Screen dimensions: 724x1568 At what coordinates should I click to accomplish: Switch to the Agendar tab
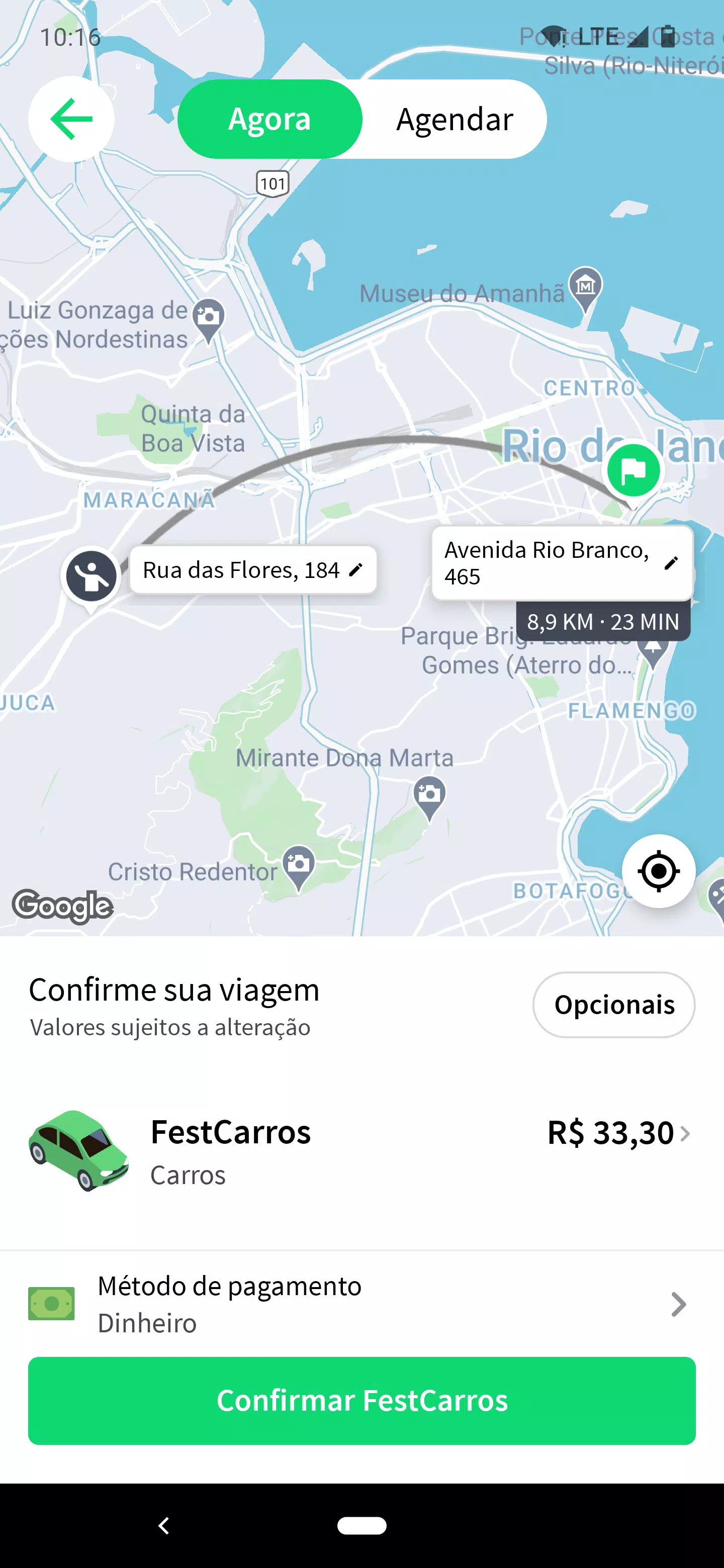tap(454, 119)
